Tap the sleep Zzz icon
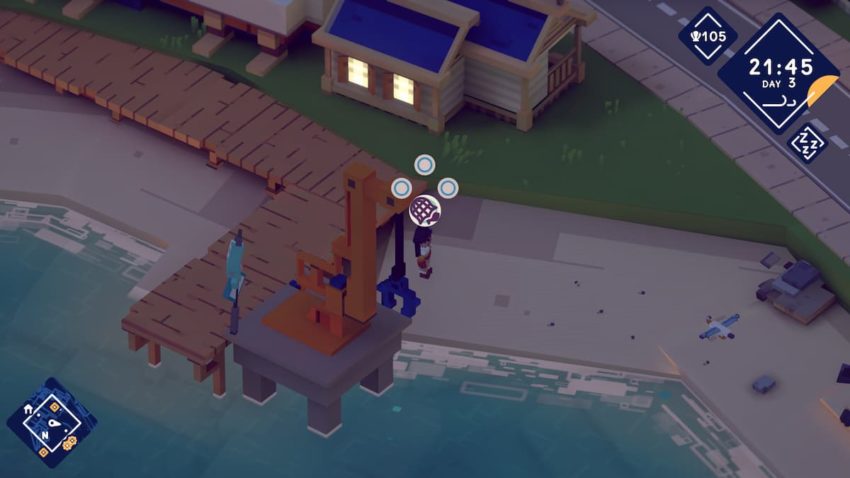850x478 pixels. 808,142
